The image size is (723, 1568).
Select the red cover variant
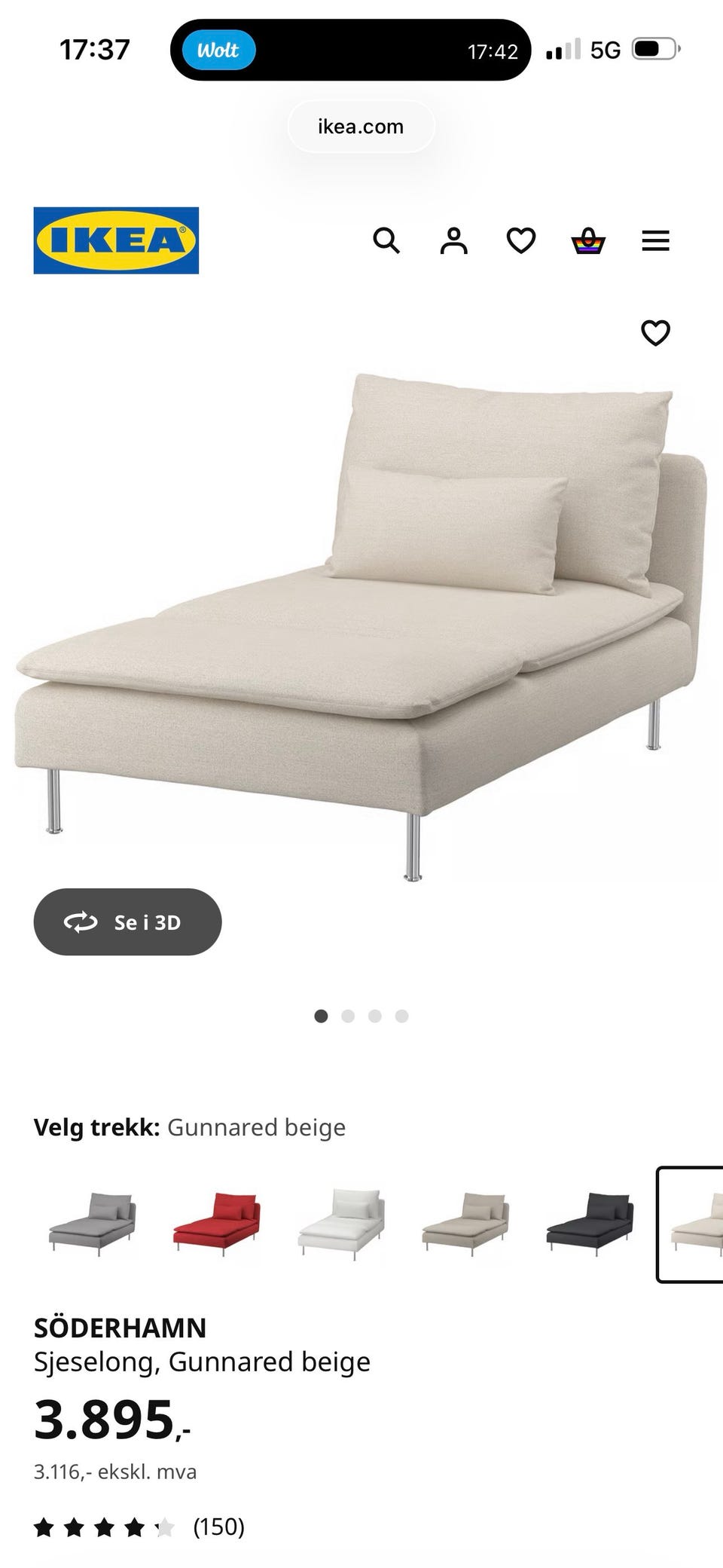(x=217, y=1224)
